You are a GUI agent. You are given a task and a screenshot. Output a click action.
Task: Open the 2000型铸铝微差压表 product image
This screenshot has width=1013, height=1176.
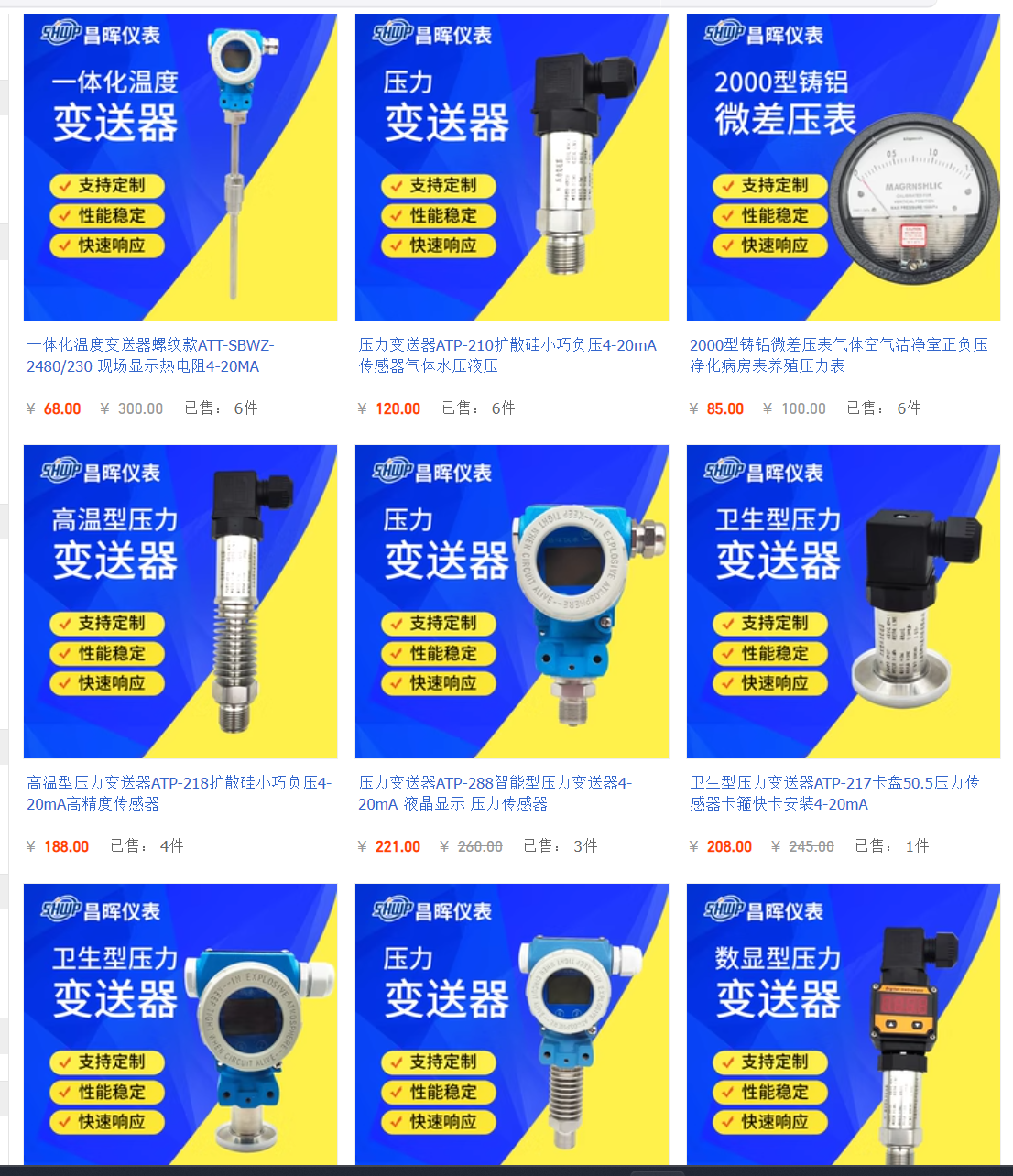click(843, 168)
